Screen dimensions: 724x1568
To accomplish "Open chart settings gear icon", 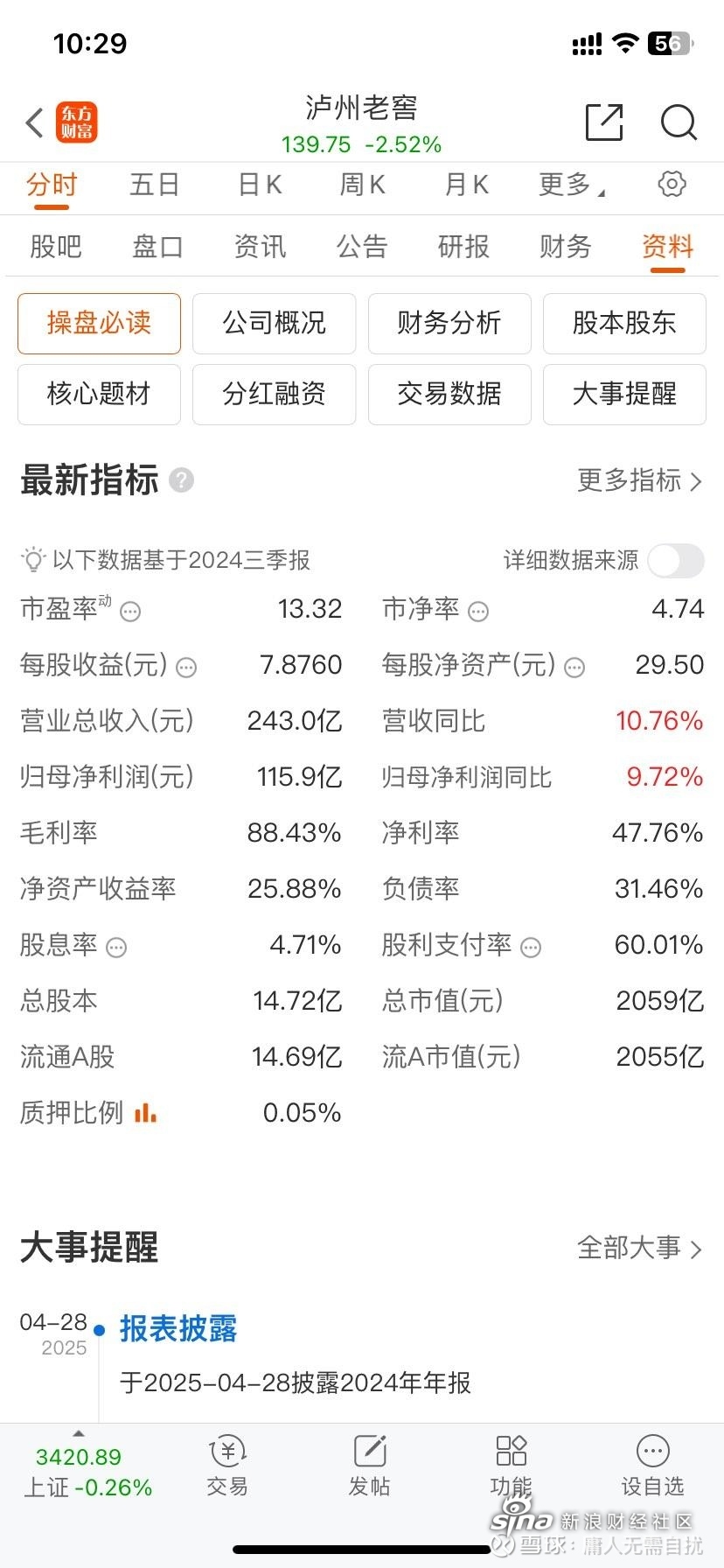I will [x=672, y=184].
